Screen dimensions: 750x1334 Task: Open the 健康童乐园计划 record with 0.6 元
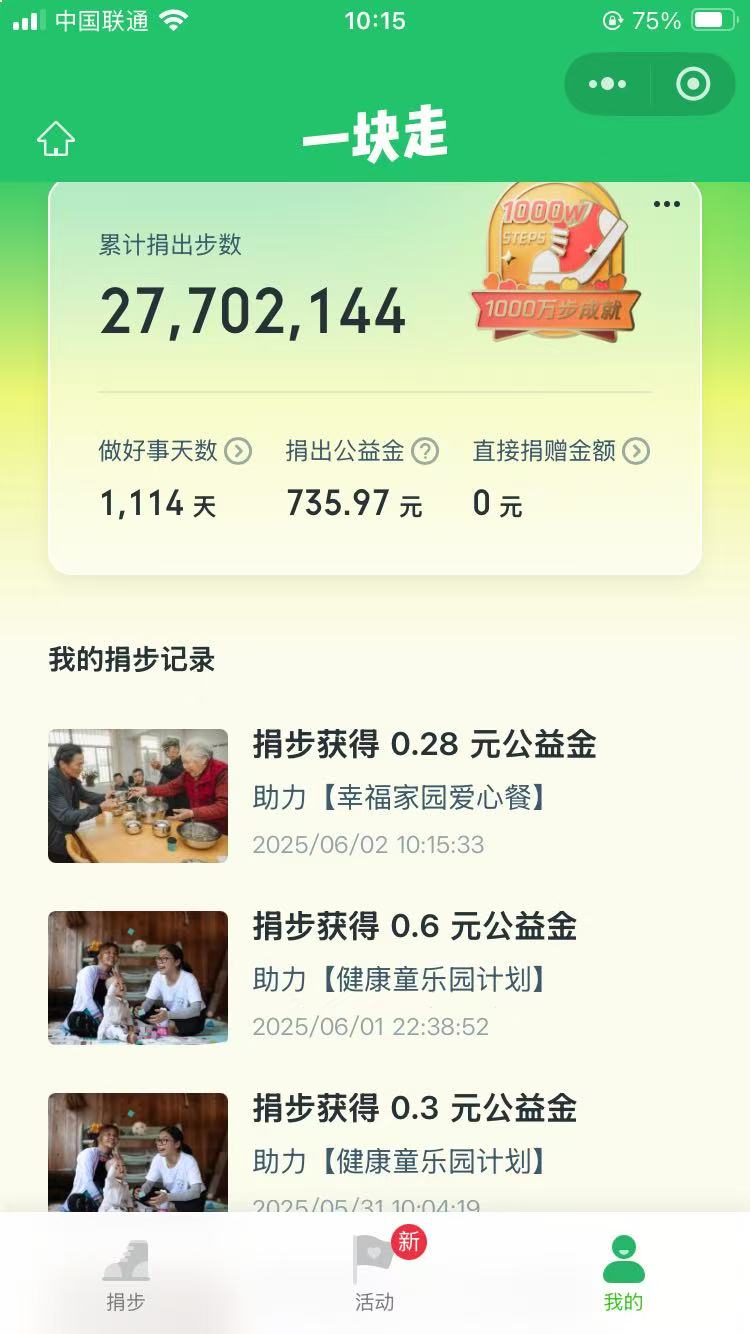pos(375,977)
